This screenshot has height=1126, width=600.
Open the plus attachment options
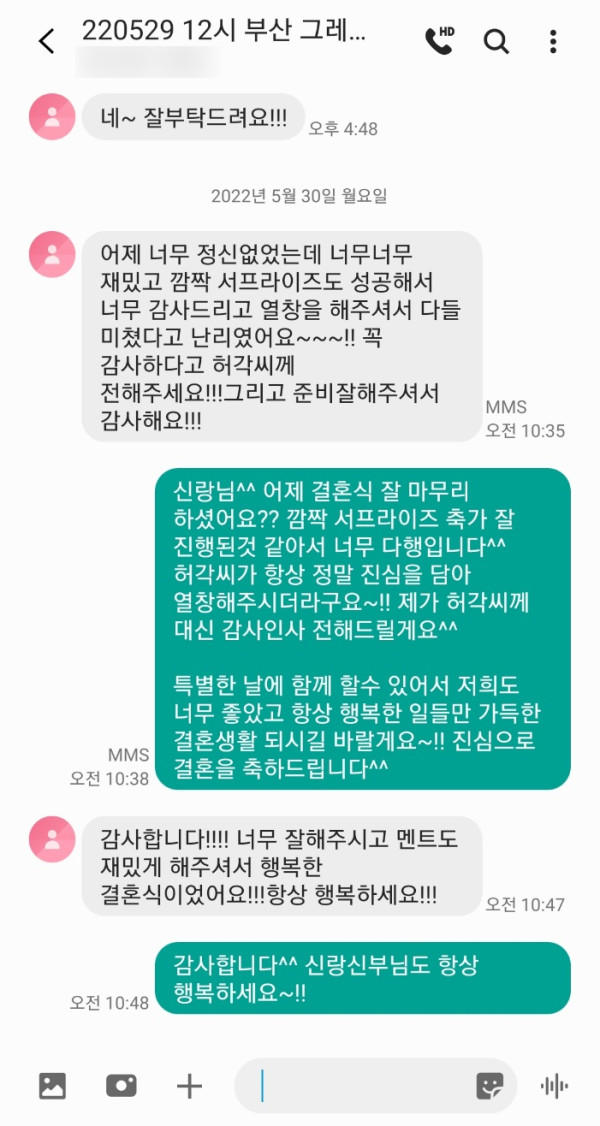189,1085
